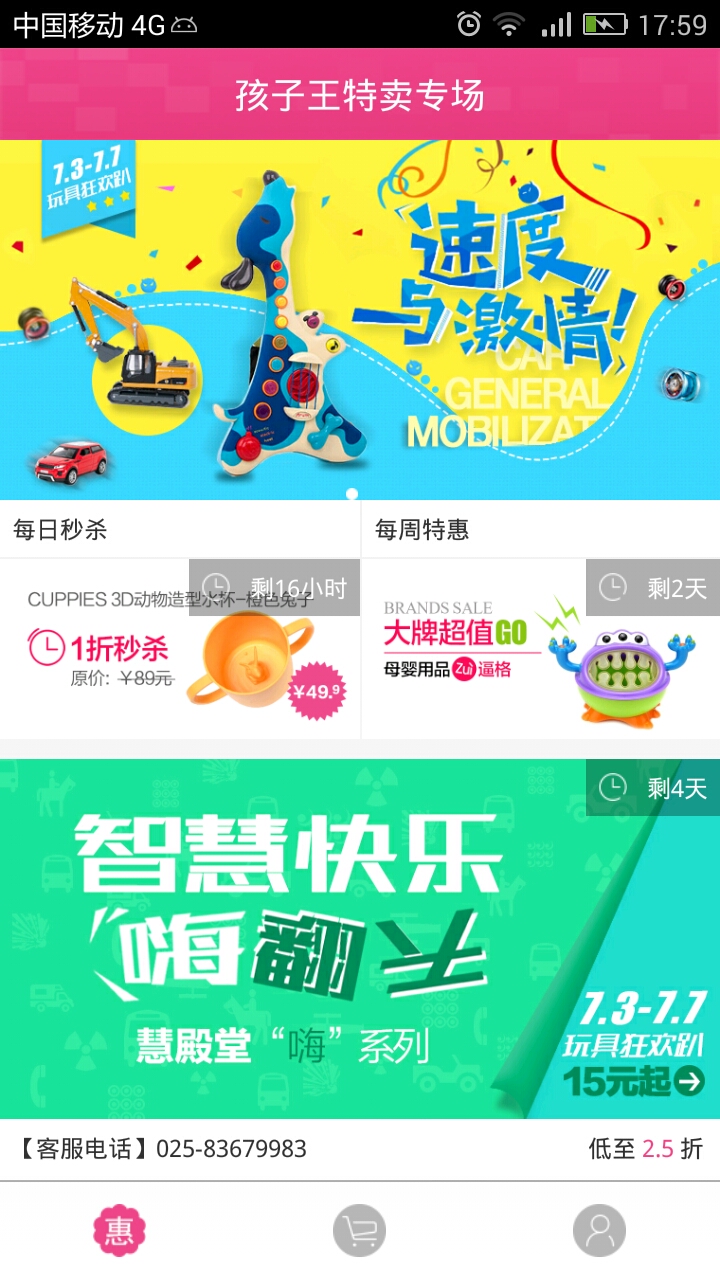Open the 每日秒杀 CUPPIES cup deal

[x=180, y=649]
